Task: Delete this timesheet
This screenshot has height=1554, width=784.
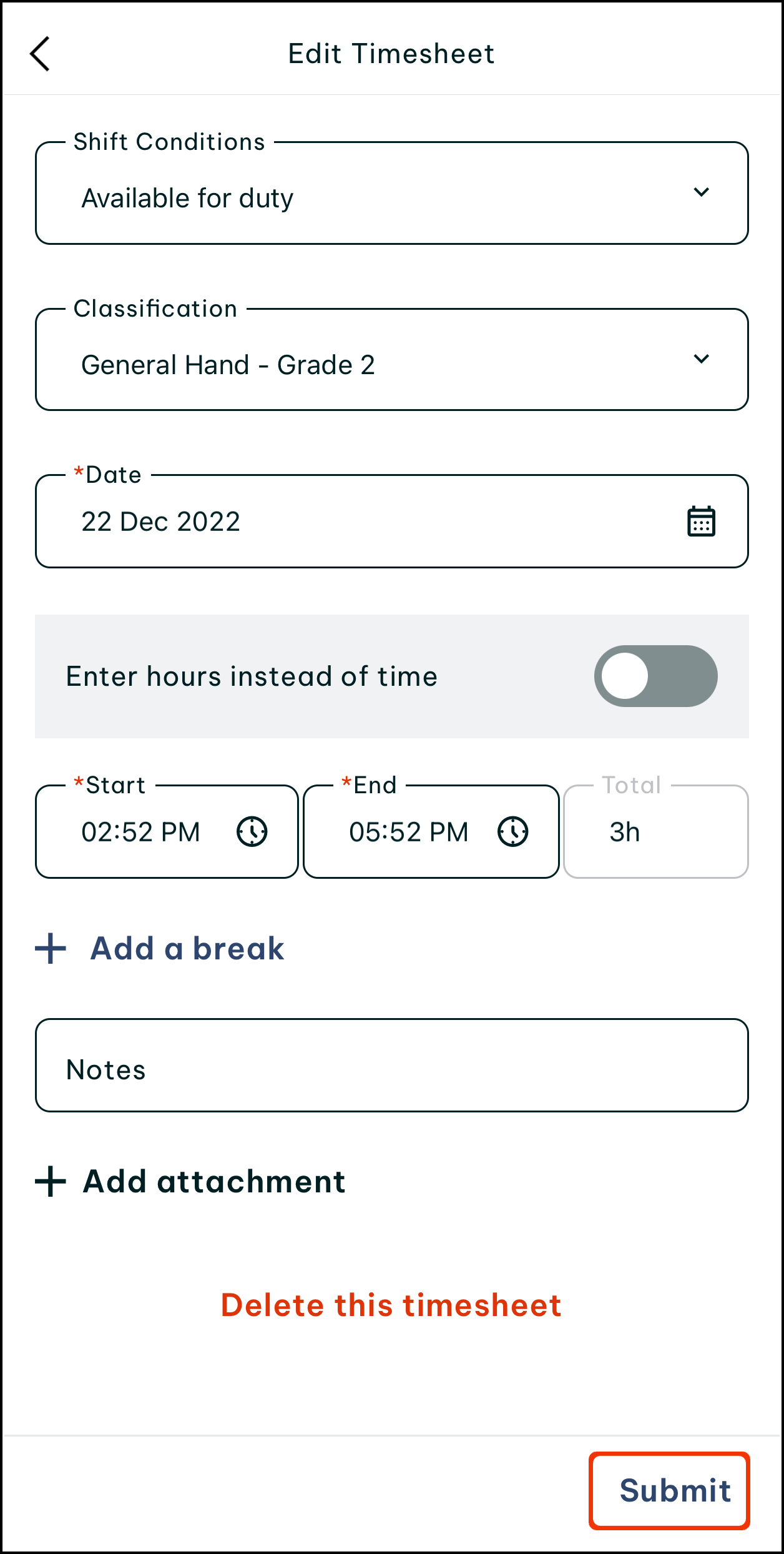Action: pyautogui.click(x=391, y=1305)
